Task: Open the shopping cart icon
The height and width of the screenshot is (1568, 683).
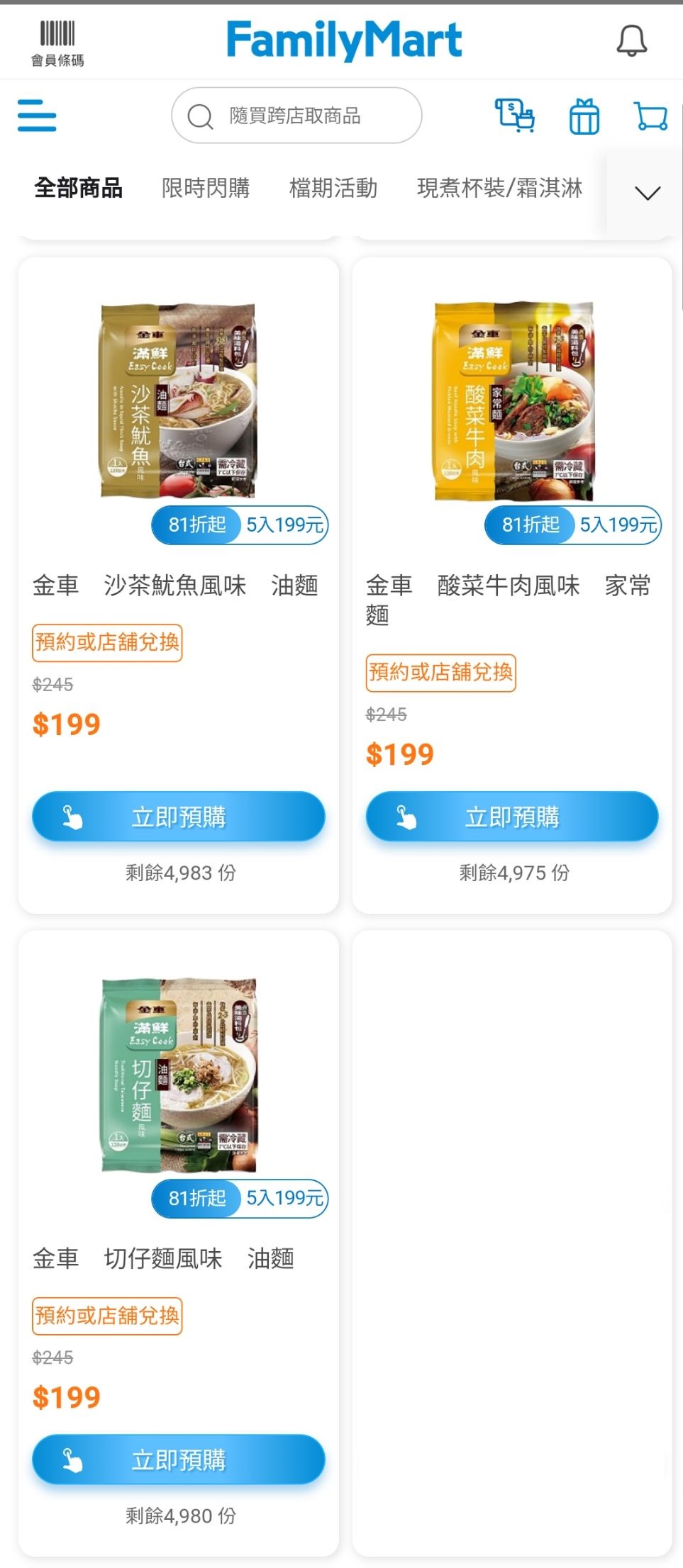Action: (x=650, y=116)
